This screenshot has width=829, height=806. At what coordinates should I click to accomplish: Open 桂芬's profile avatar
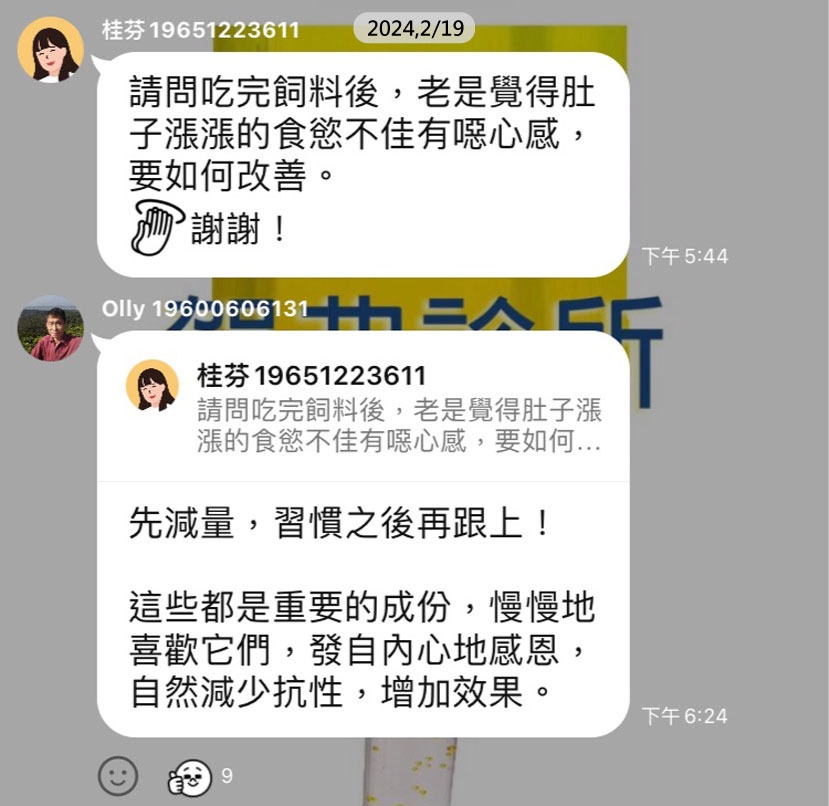click(x=50, y=50)
